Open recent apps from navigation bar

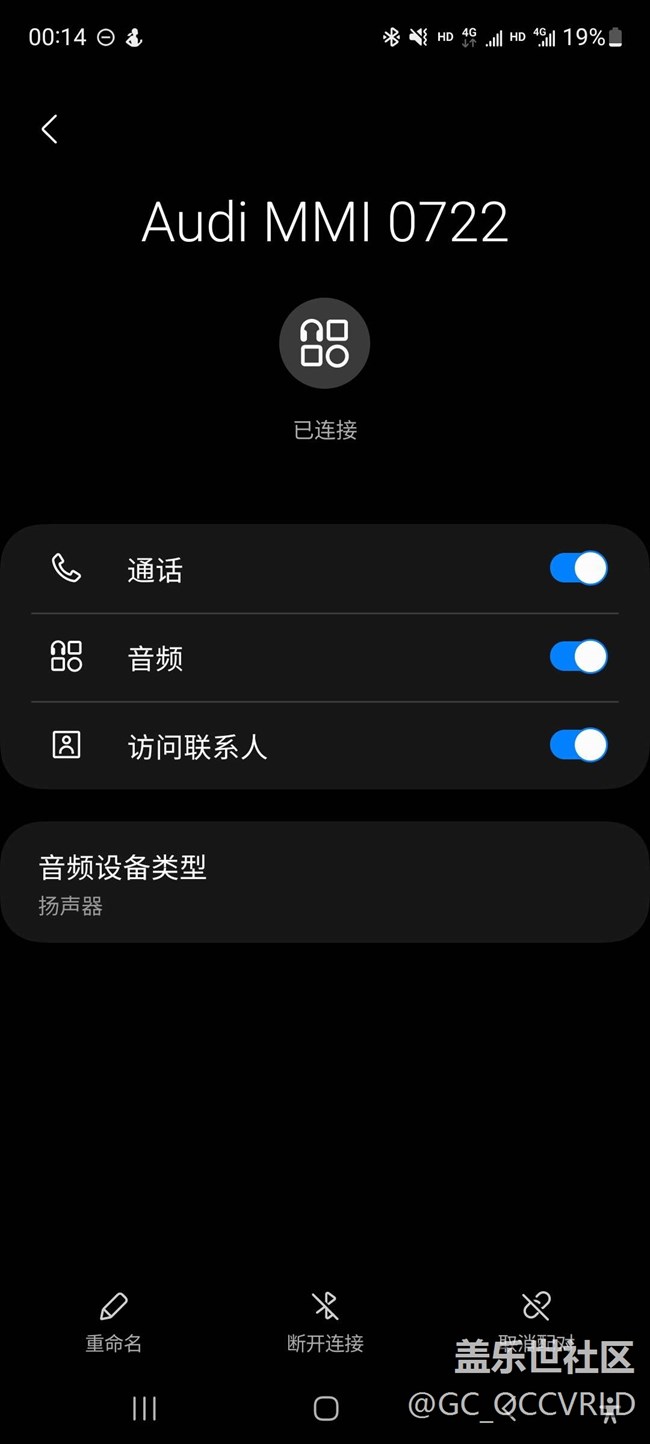click(x=144, y=1408)
